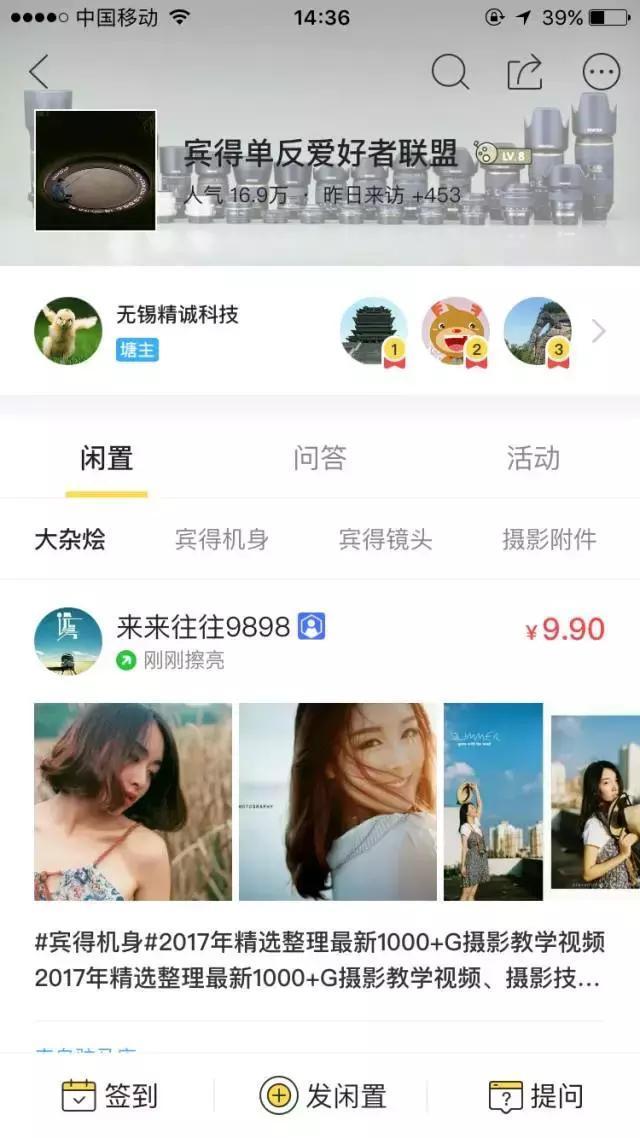Tap 发闲置 to post an item

click(x=323, y=1096)
